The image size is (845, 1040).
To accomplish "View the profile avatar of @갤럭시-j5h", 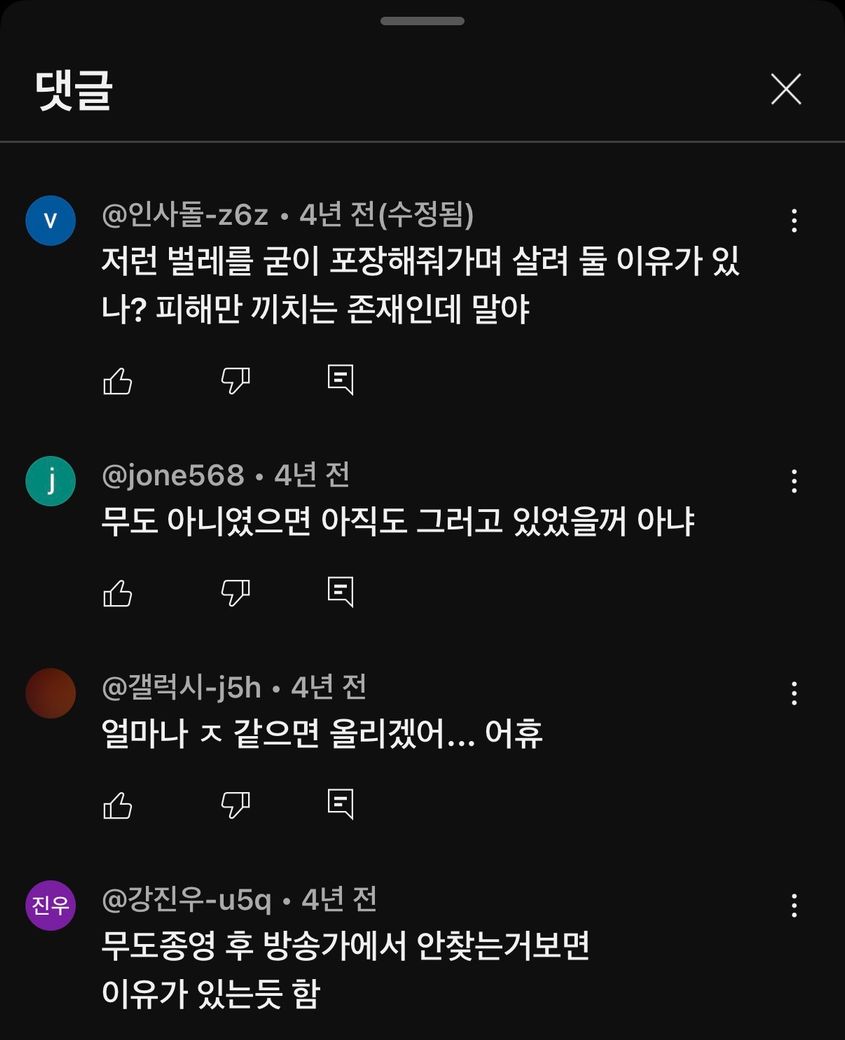I will tap(50, 693).
